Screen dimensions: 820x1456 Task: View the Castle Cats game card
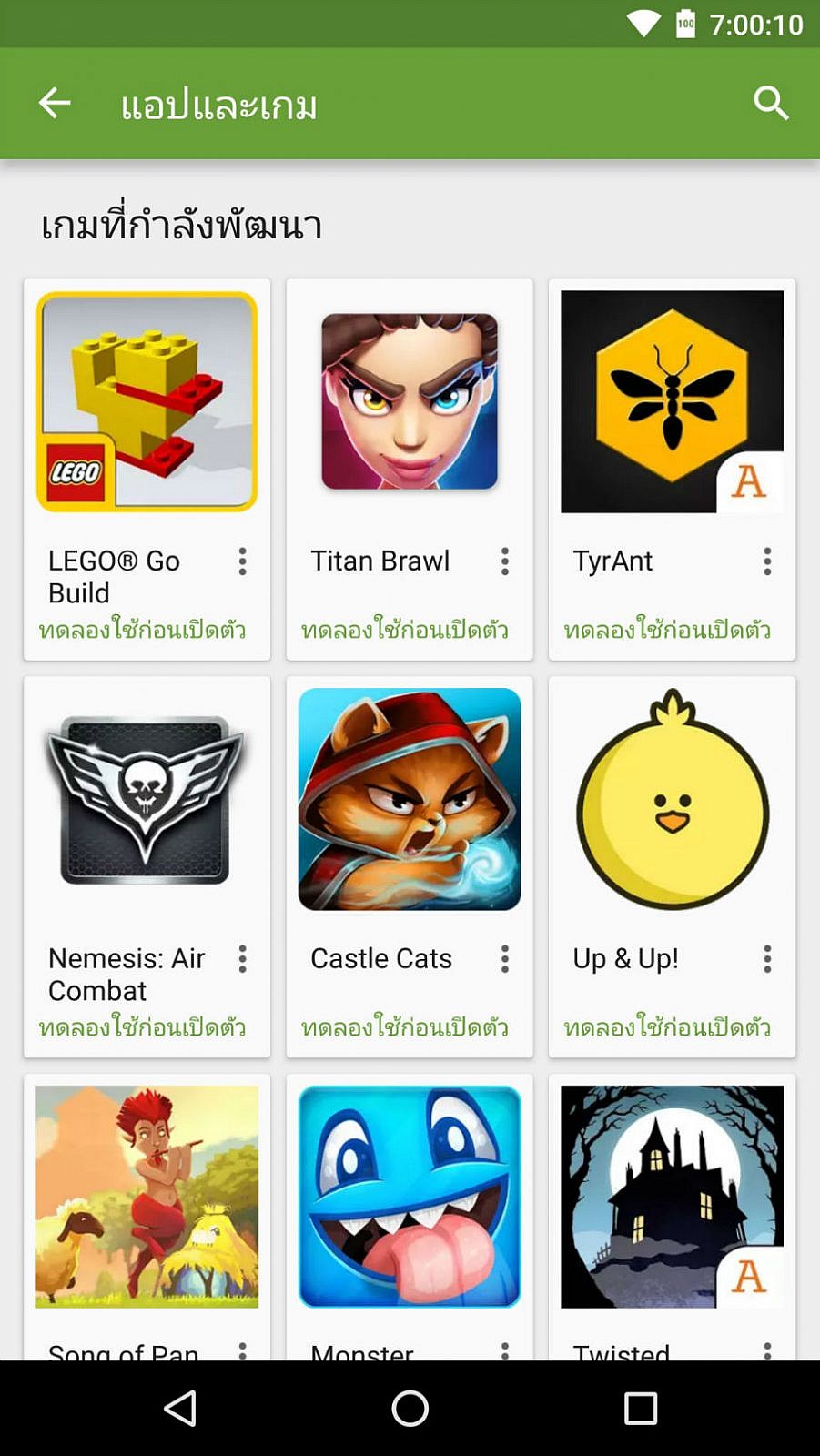(409, 799)
